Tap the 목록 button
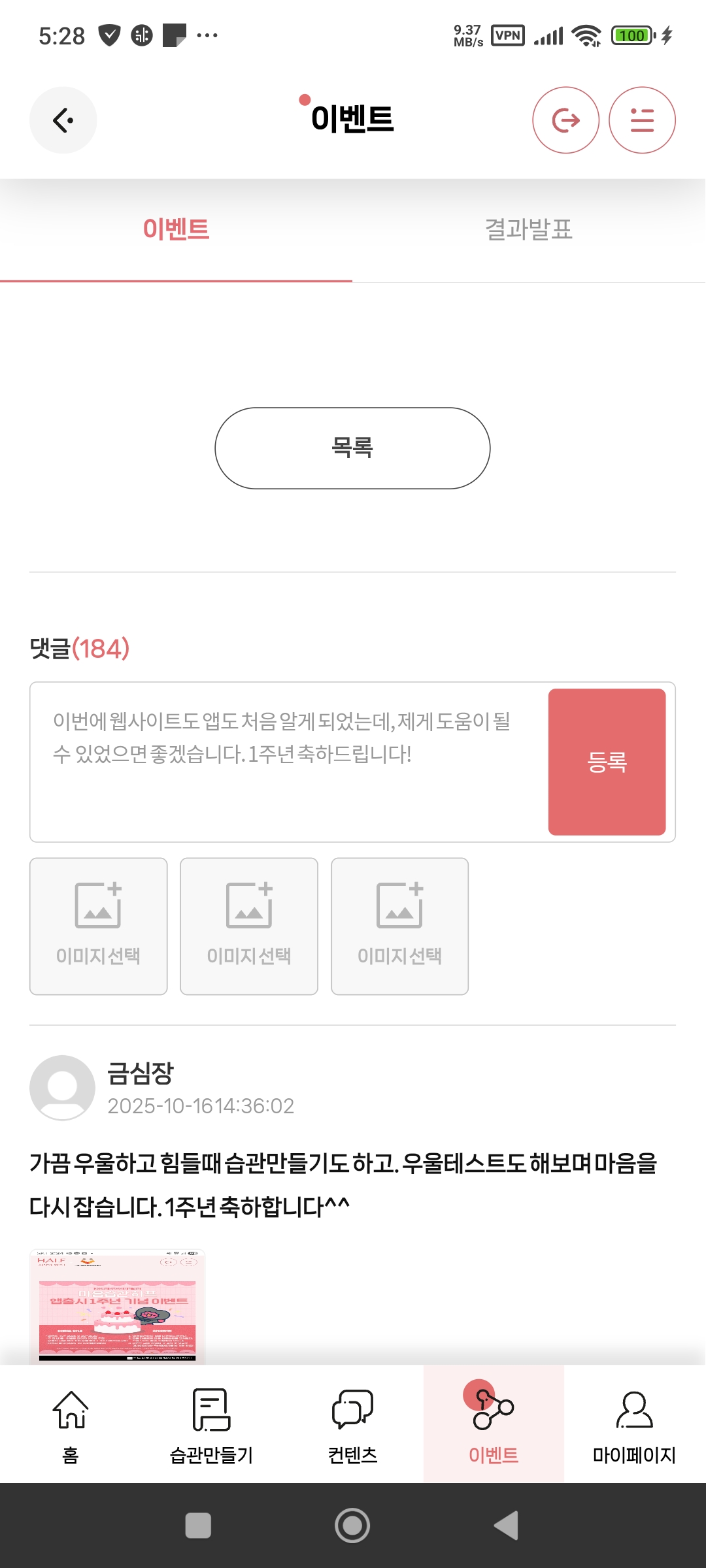The image size is (706, 1568). coord(352,448)
